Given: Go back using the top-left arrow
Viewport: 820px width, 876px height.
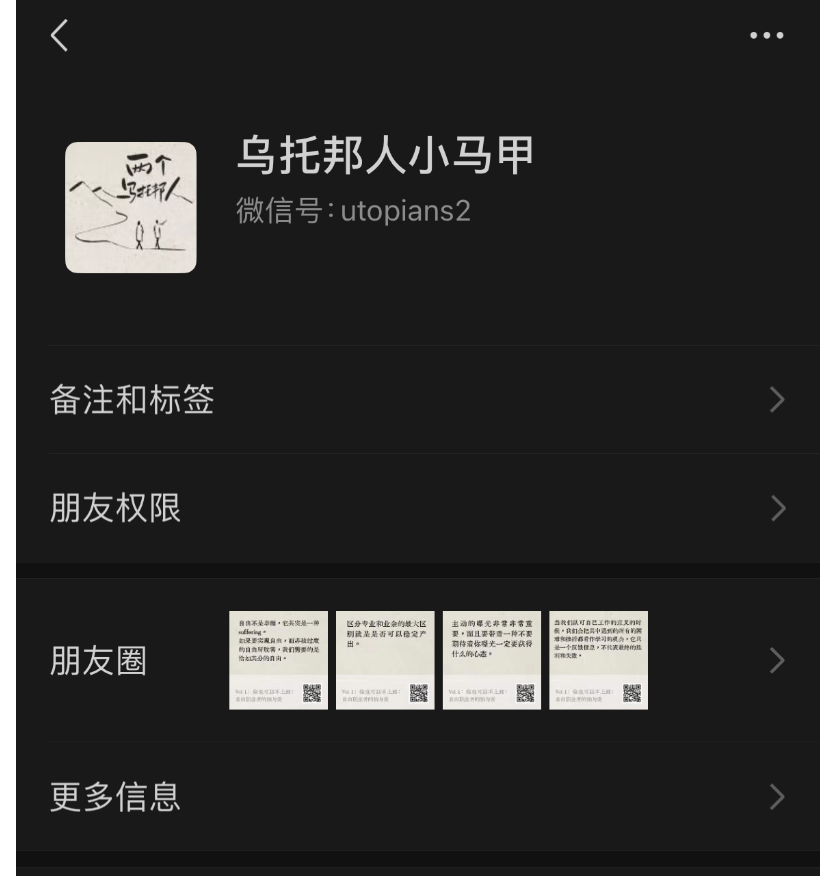Looking at the screenshot, I should click(60, 36).
